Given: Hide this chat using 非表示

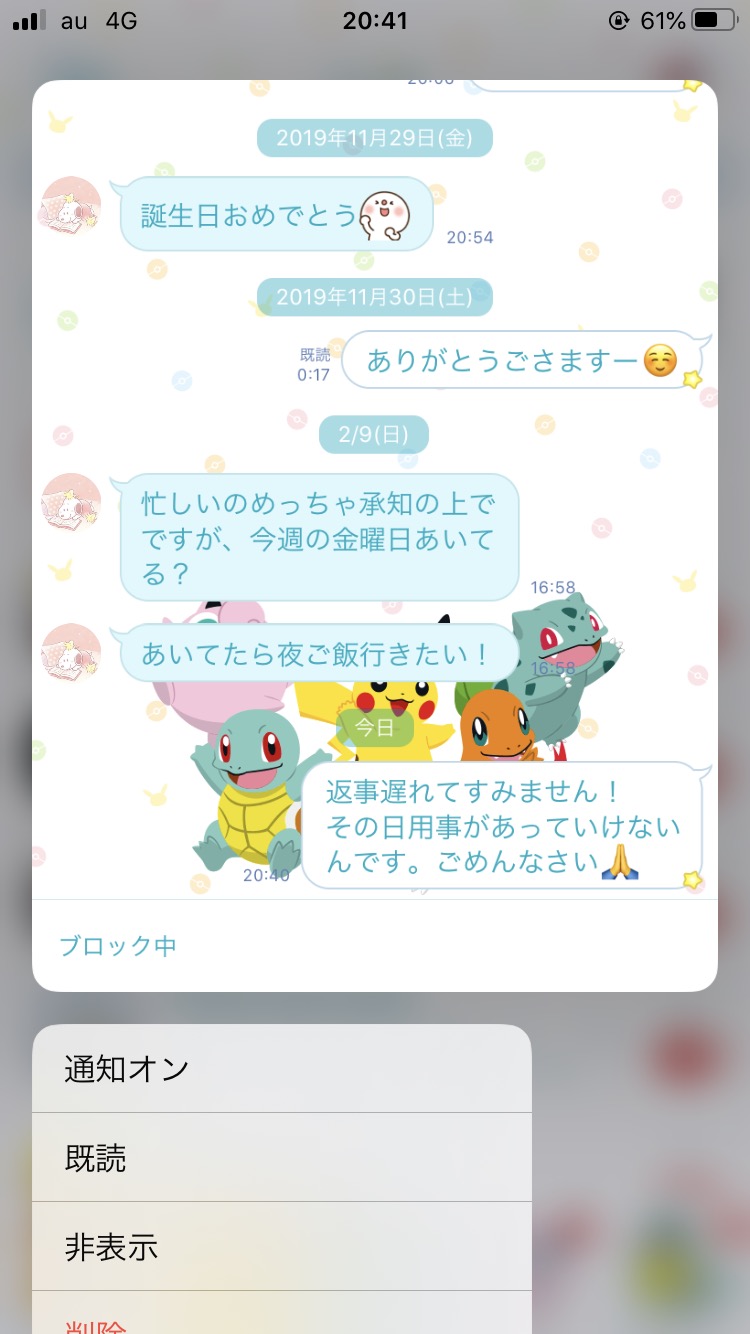Looking at the screenshot, I should [x=281, y=1247].
